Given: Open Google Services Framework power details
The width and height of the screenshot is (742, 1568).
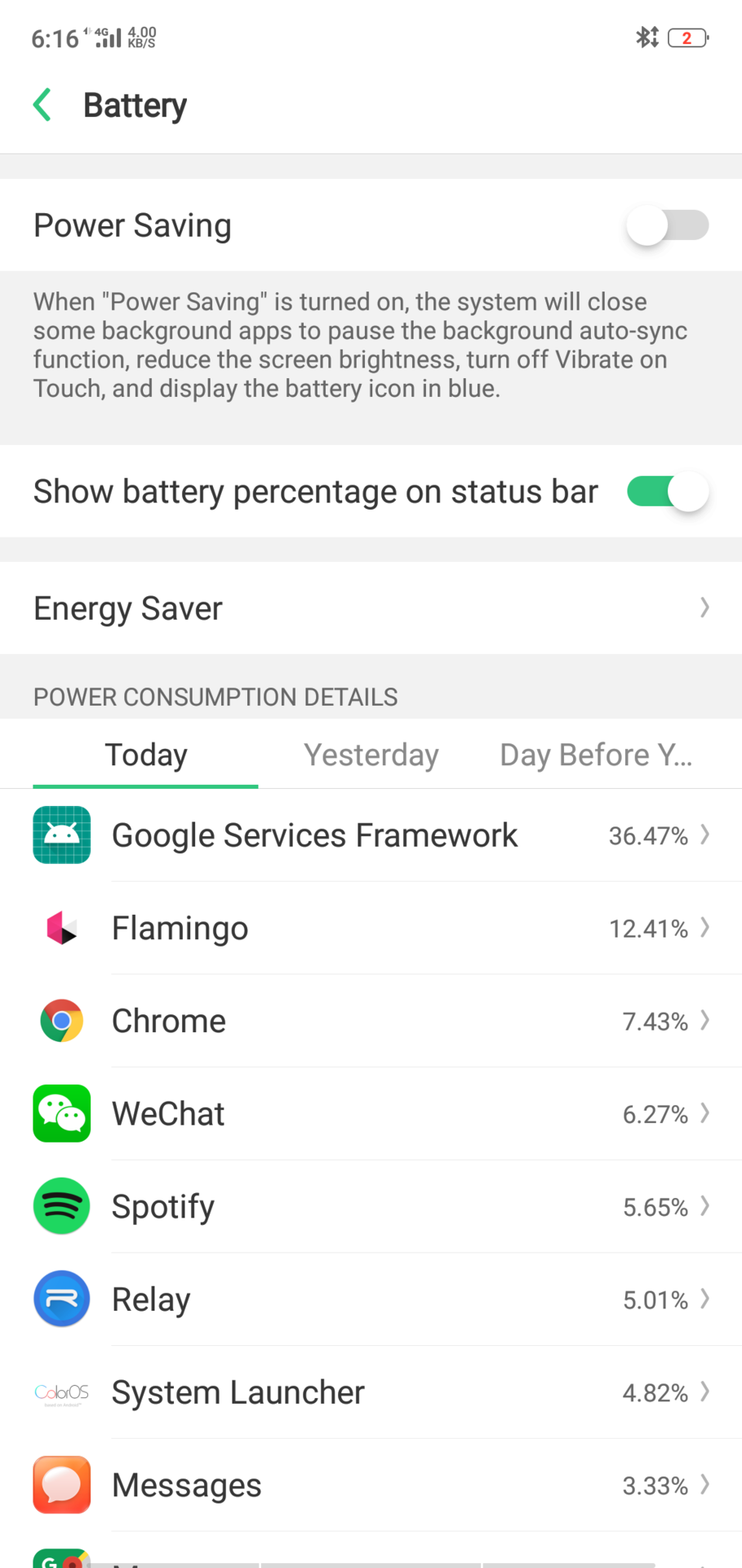Looking at the screenshot, I should coord(371,835).
